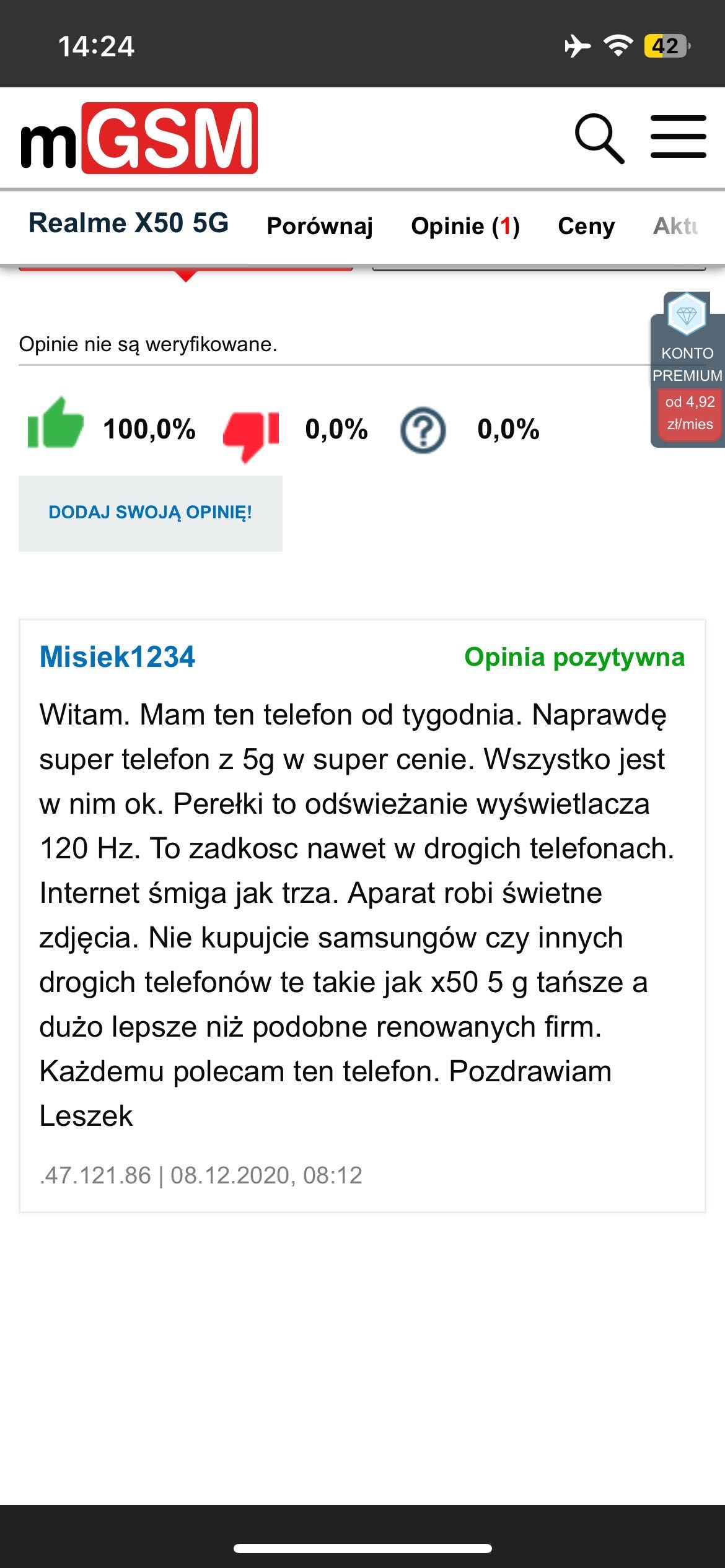Screen dimensions: 725x1568
Task: Filter by positive thumbs-up opinions
Action: click(56, 424)
